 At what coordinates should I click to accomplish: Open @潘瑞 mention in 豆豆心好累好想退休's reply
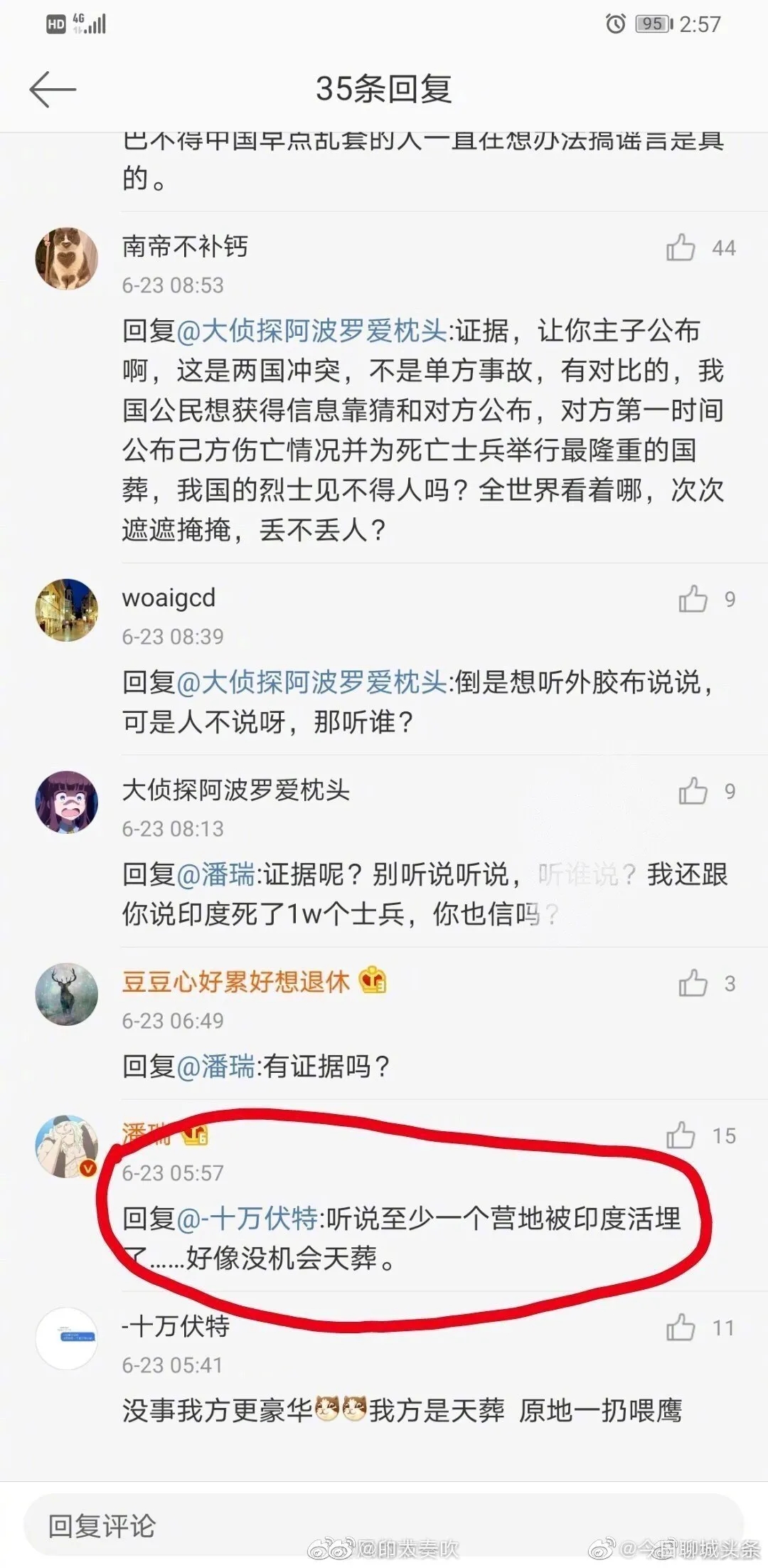215,1066
